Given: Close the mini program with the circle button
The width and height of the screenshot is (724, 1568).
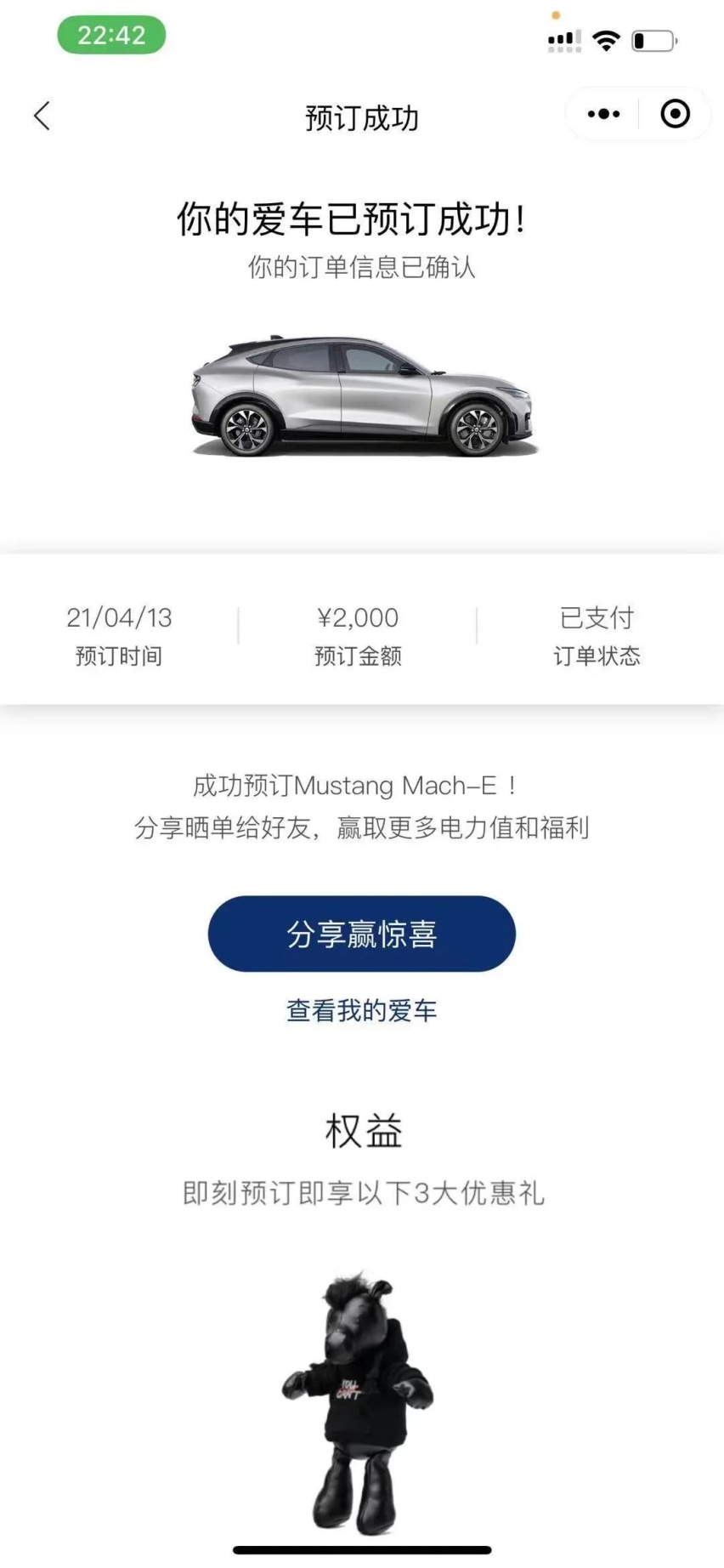Looking at the screenshot, I should tap(675, 114).
